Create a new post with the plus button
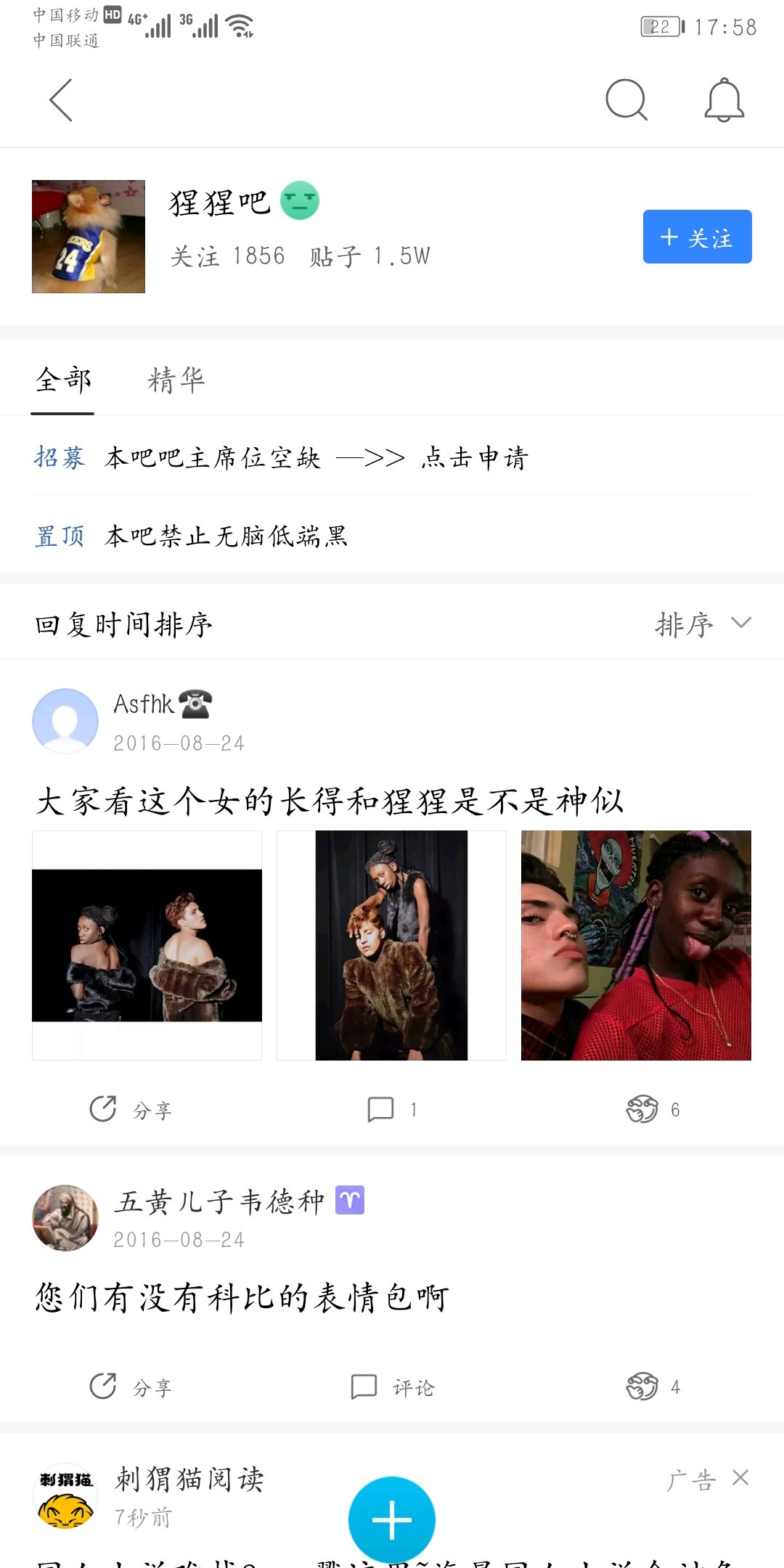The height and width of the screenshot is (1568, 784). tap(392, 1520)
